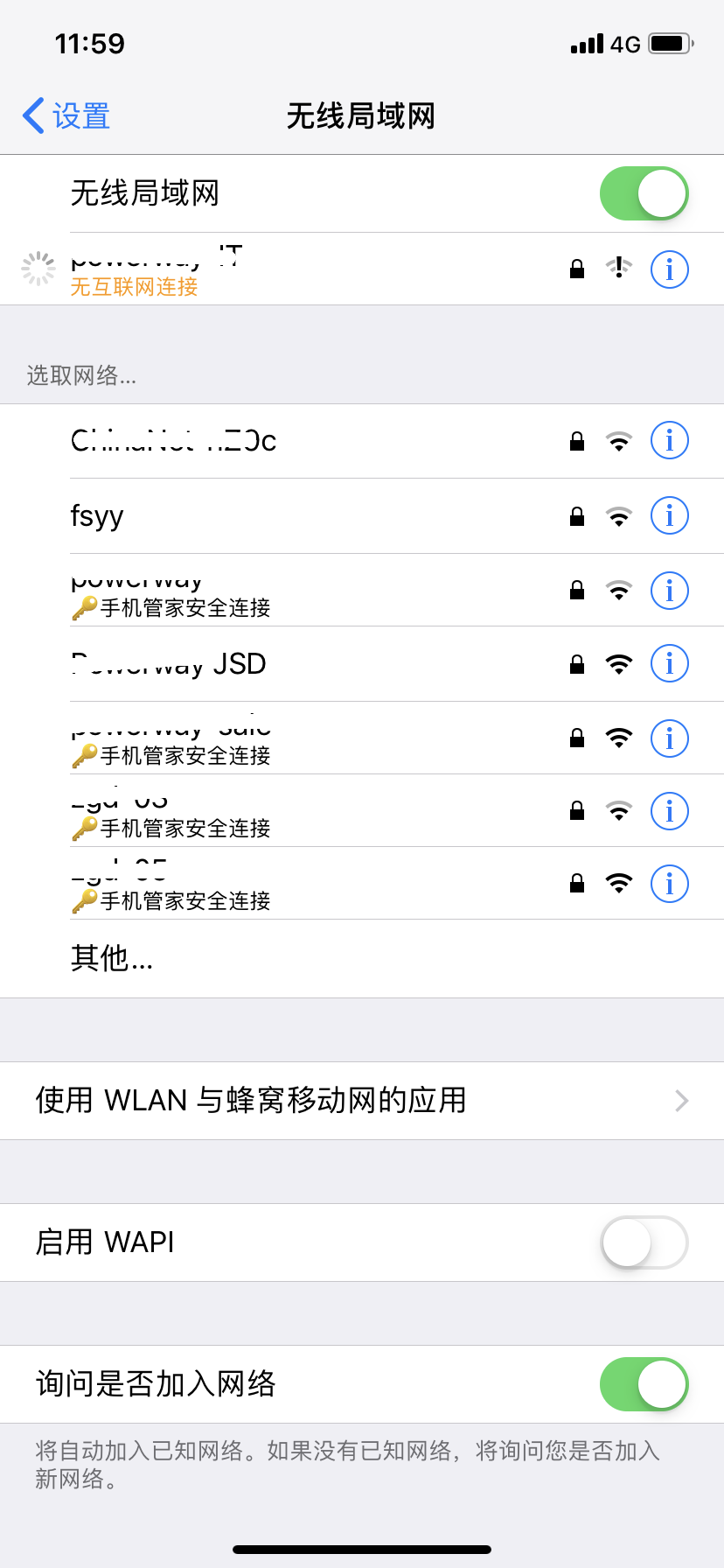Open info for the fsyy network
The width and height of the screenshot is (724, 1568).
(670, 516)
